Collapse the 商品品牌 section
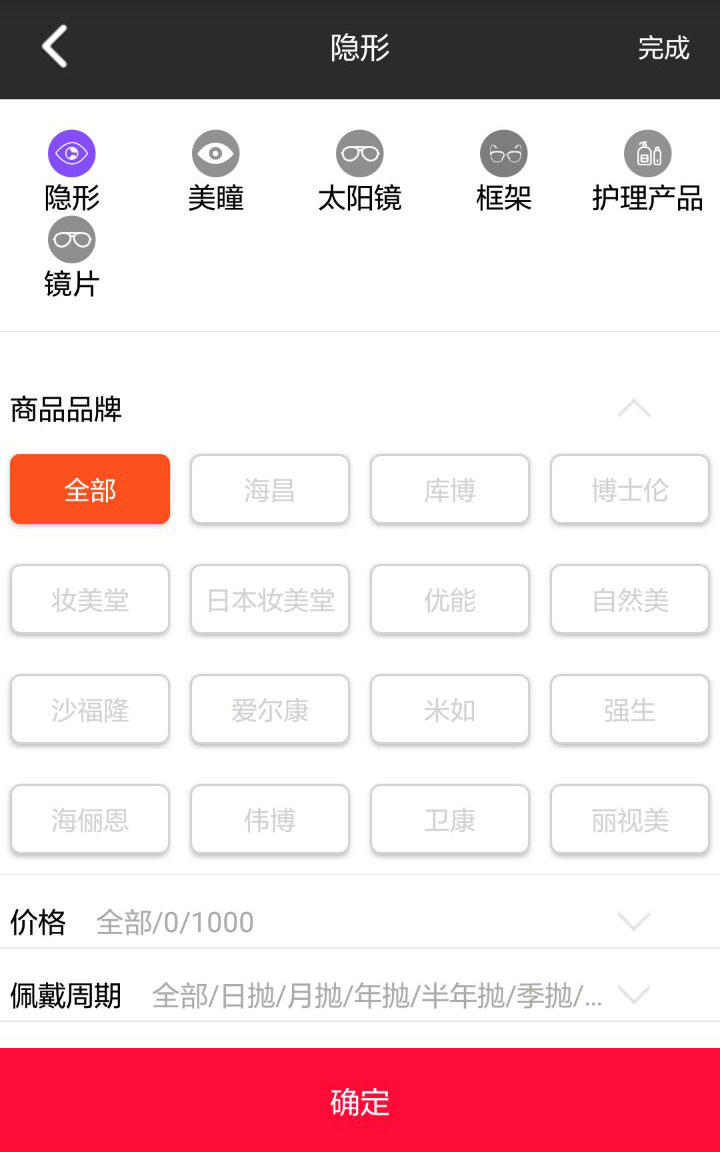The width and height of the screenshot is (720, 1152). tap(634, 409)
